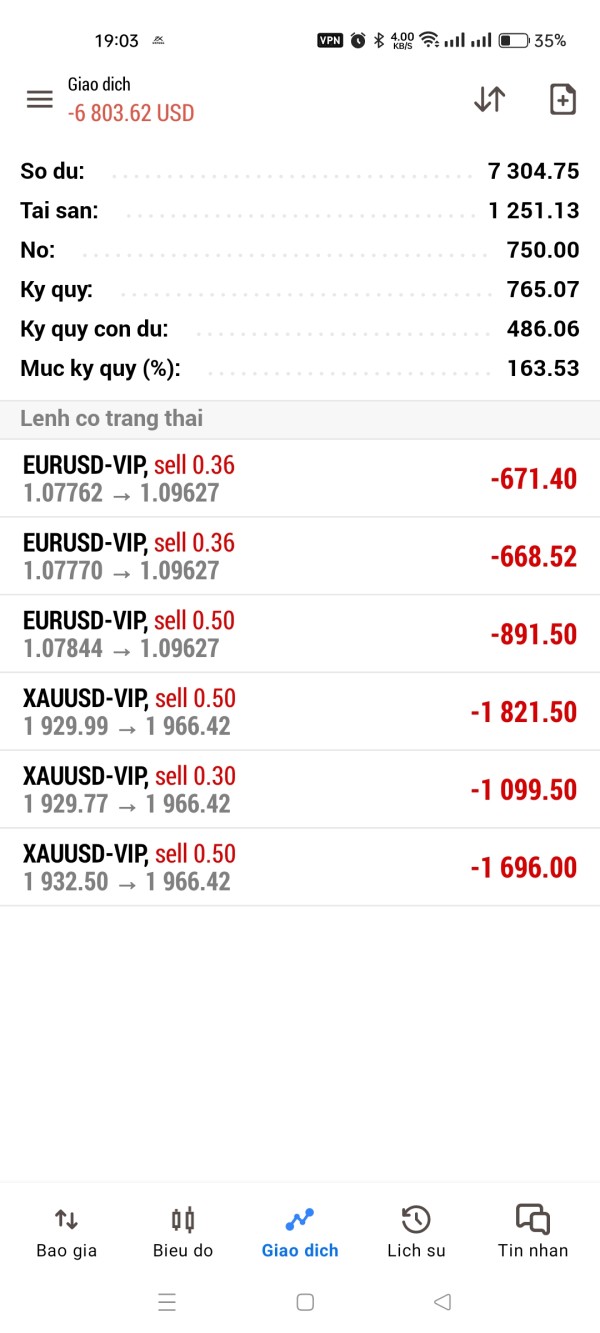
Task: Tap the system back button
Action: (x=442, y=1302)
